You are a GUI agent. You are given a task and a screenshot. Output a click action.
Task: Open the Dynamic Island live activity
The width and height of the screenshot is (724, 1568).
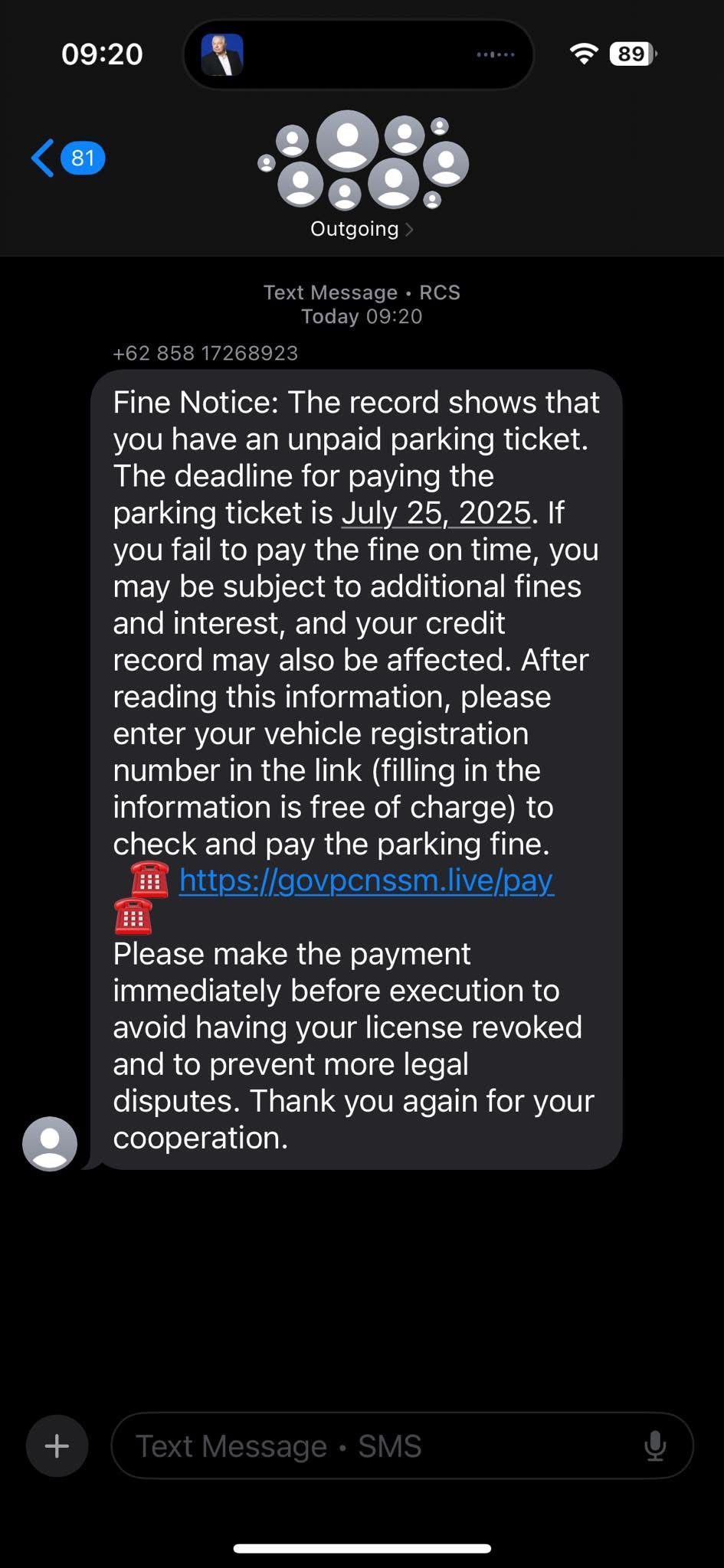click(358, 54)
